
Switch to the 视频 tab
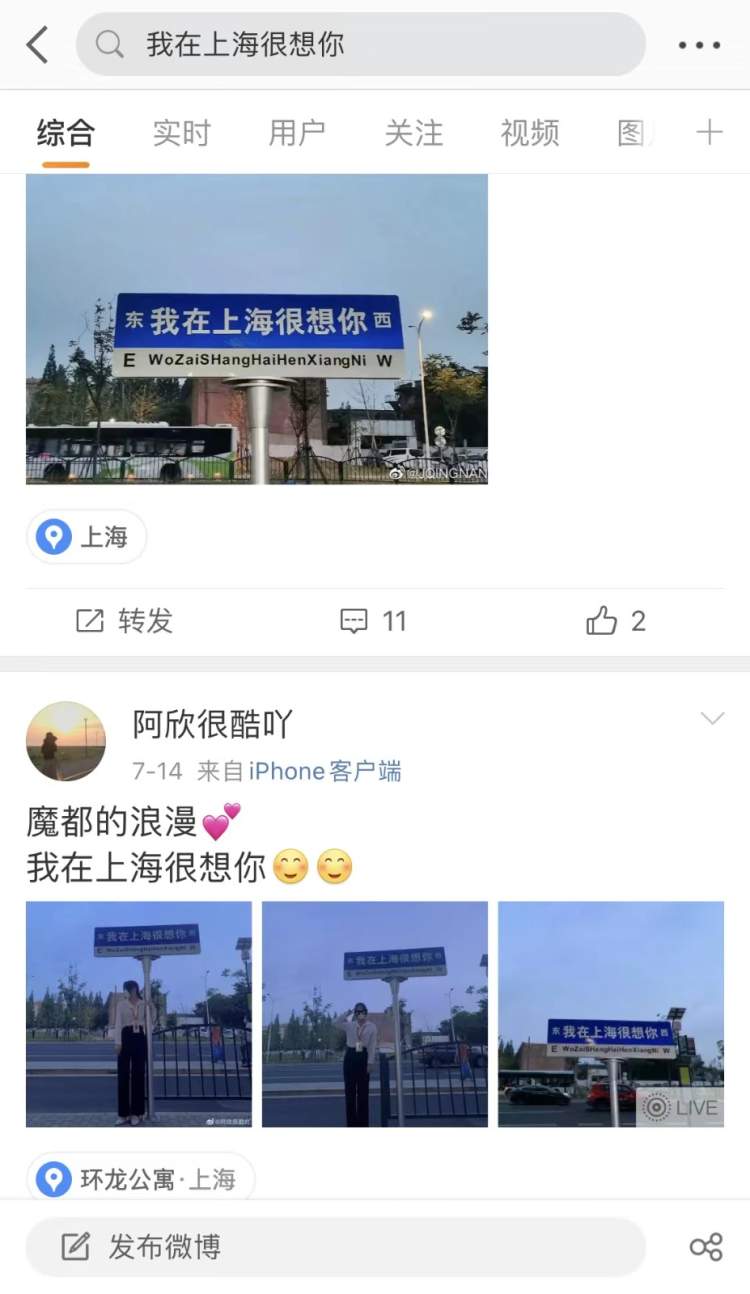point(529,133)
